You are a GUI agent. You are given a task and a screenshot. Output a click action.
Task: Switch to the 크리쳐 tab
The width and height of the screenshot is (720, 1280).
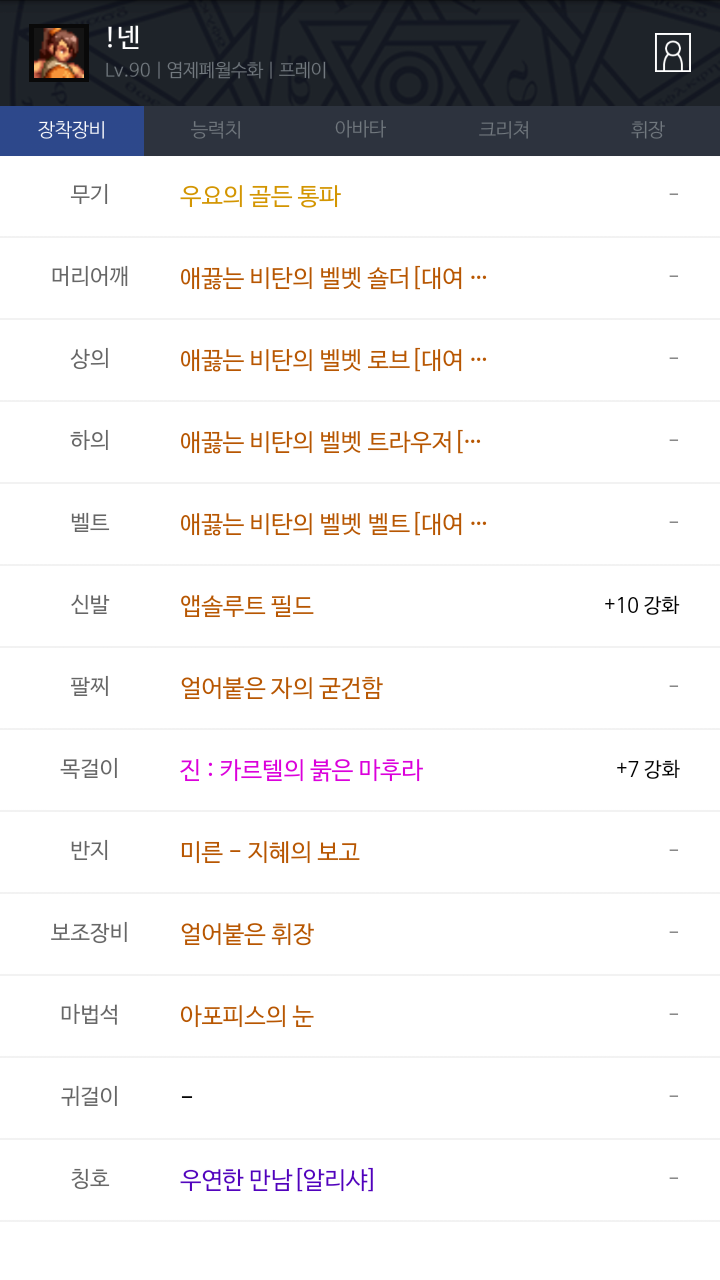[x=504, y=130]
